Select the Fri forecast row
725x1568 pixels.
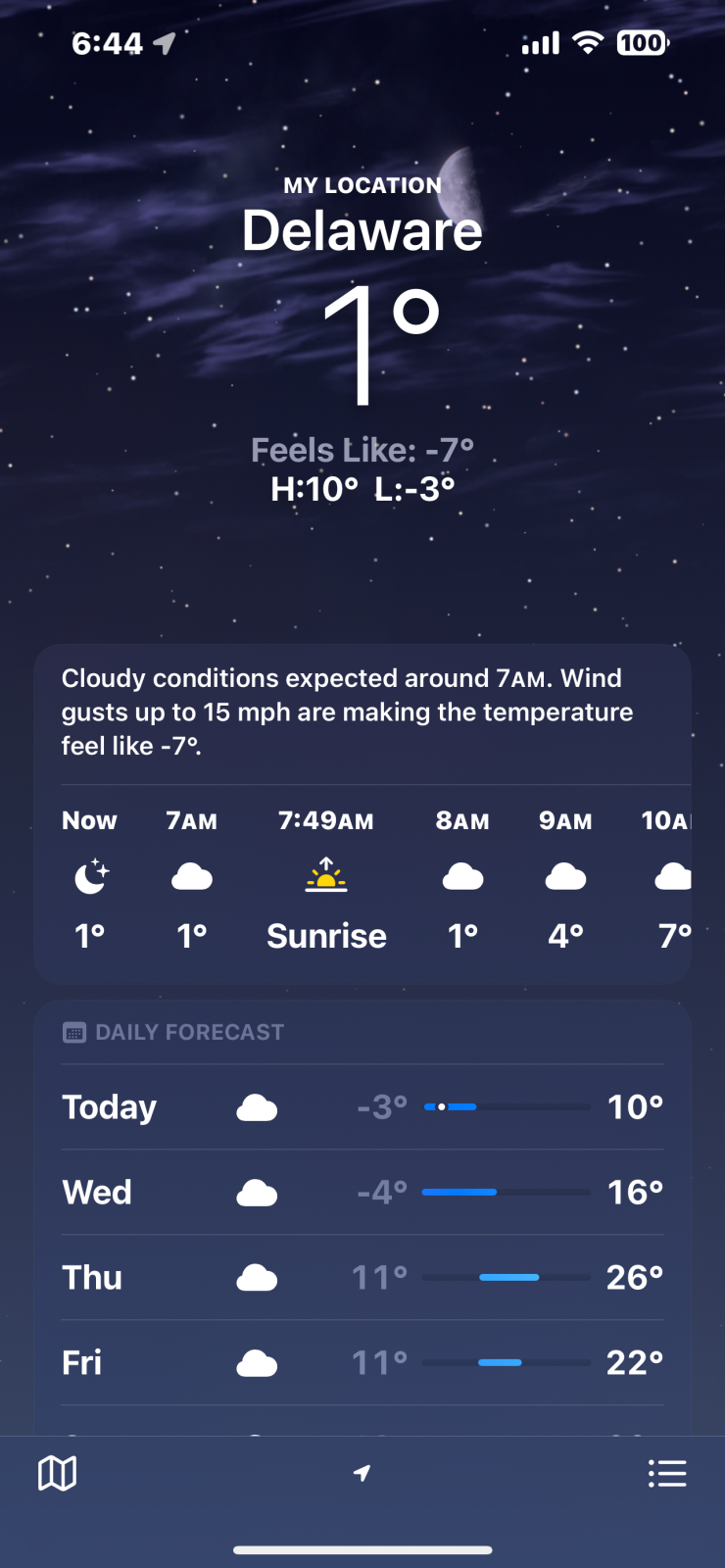[x=362, y=1363]
